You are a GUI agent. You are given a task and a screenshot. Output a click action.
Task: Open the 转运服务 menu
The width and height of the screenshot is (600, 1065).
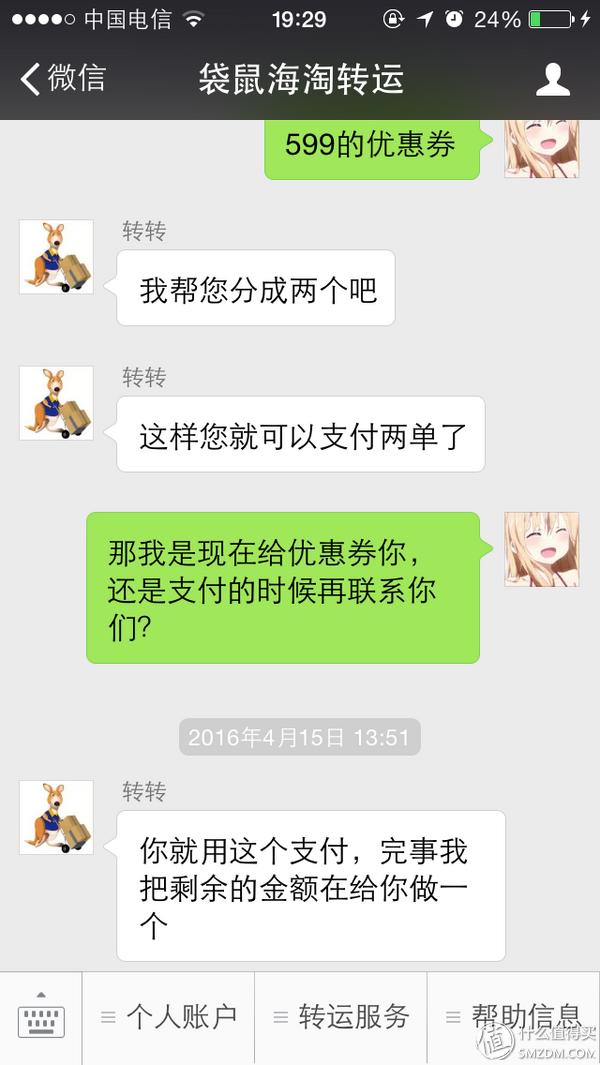click(x=341, y=1017)
